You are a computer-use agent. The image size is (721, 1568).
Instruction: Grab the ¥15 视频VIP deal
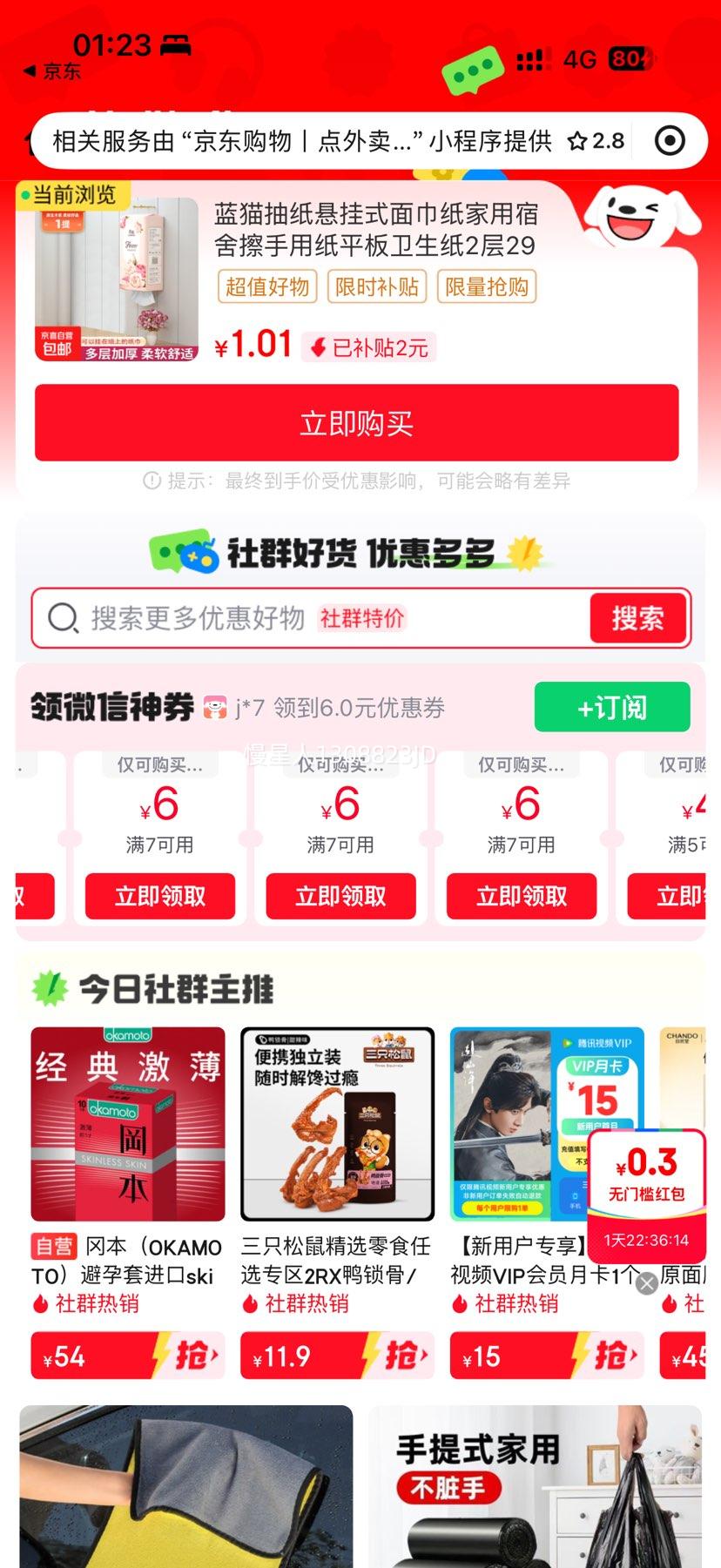[546, 1356]
